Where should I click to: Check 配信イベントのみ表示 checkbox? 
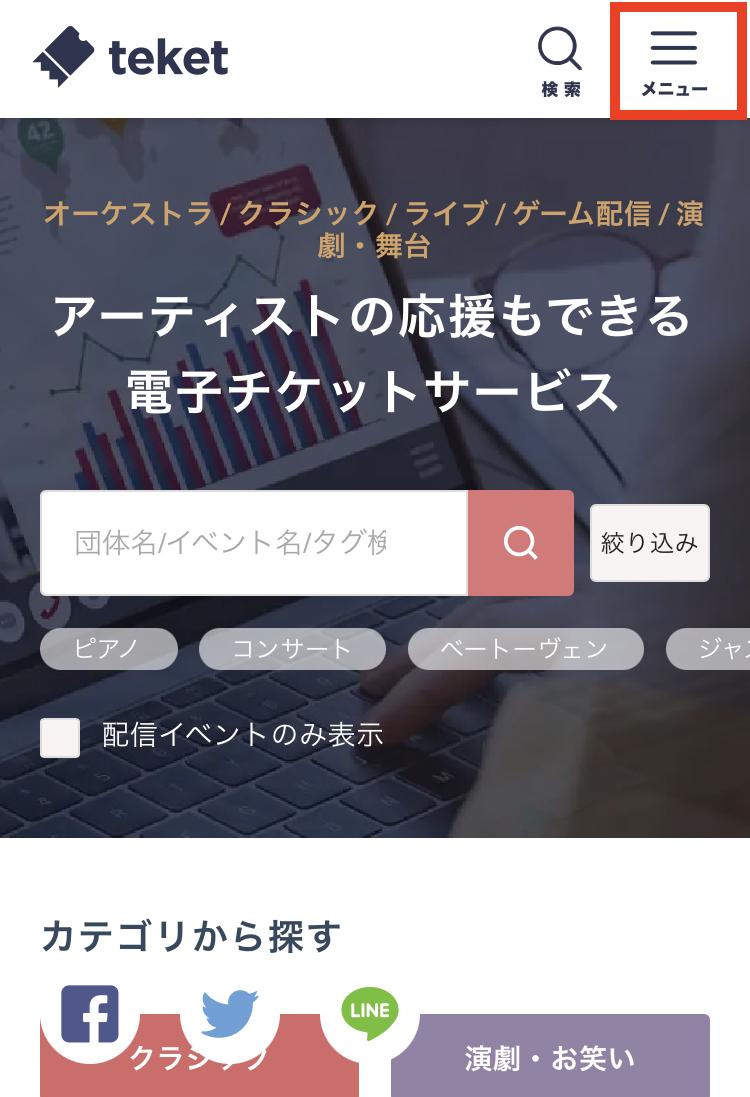coord(60,737)
